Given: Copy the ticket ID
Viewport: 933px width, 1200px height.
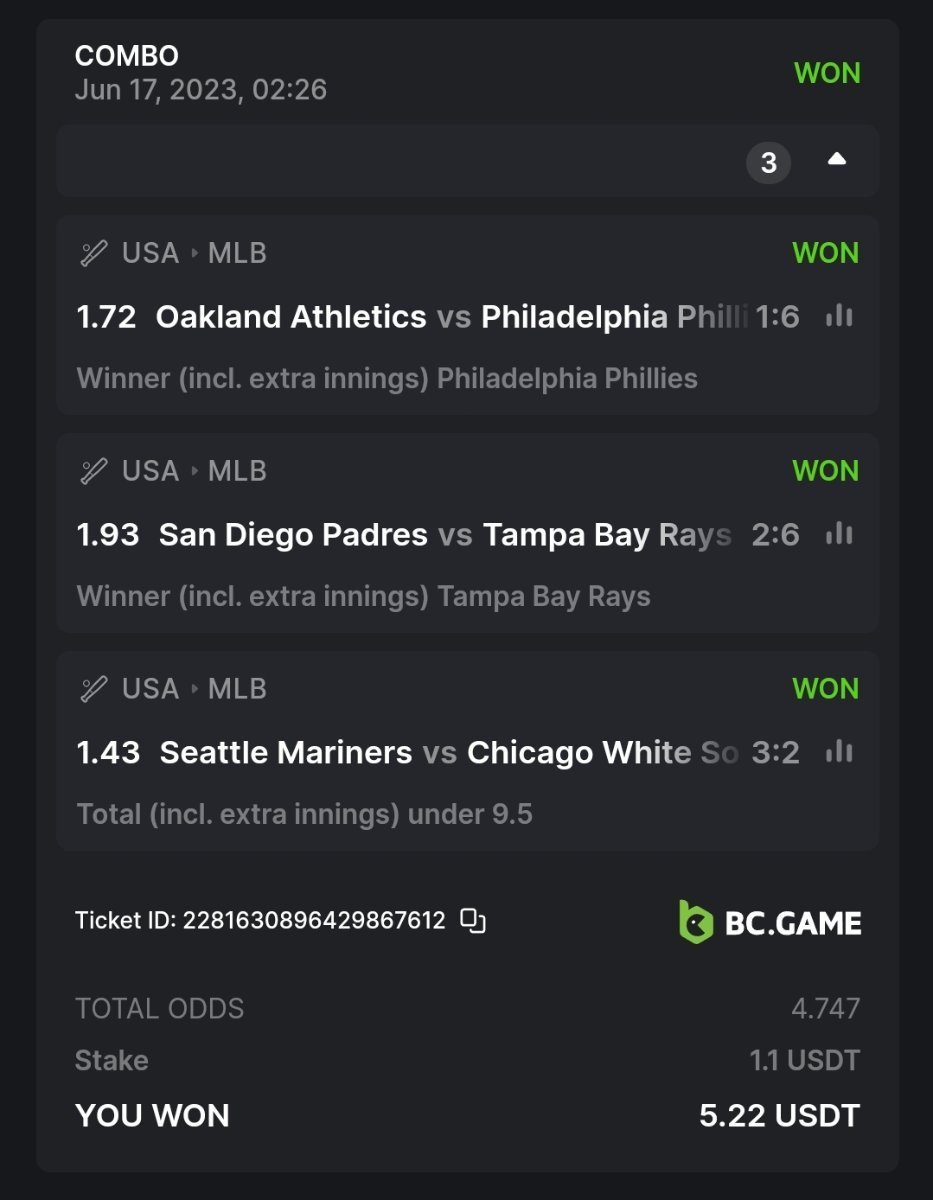Looking at the screenshot, I should tap(473, 921).
